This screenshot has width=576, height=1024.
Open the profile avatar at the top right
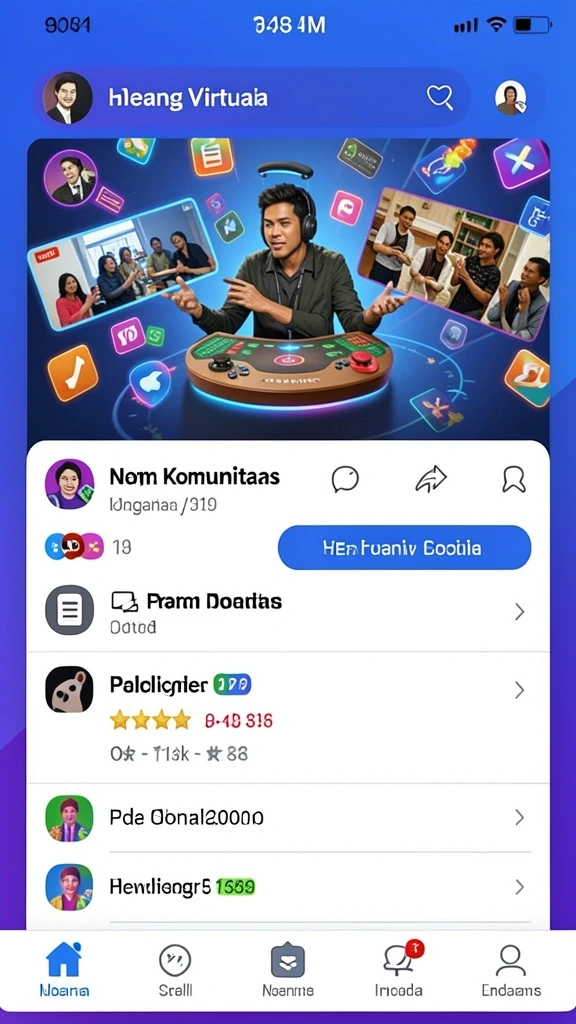click(x=511, y=98)
